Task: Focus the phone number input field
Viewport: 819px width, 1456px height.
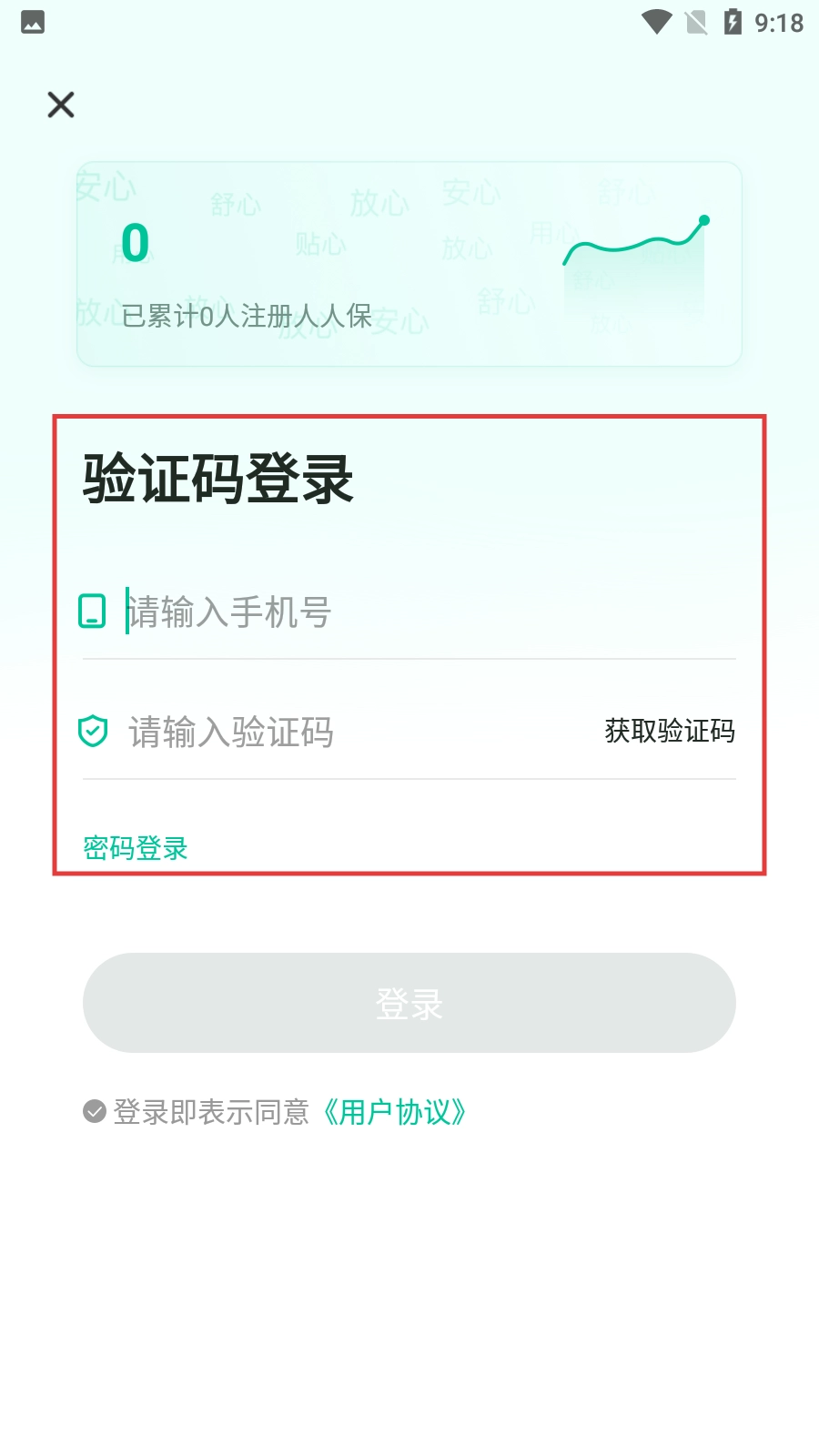Action: tap(409, 612)
